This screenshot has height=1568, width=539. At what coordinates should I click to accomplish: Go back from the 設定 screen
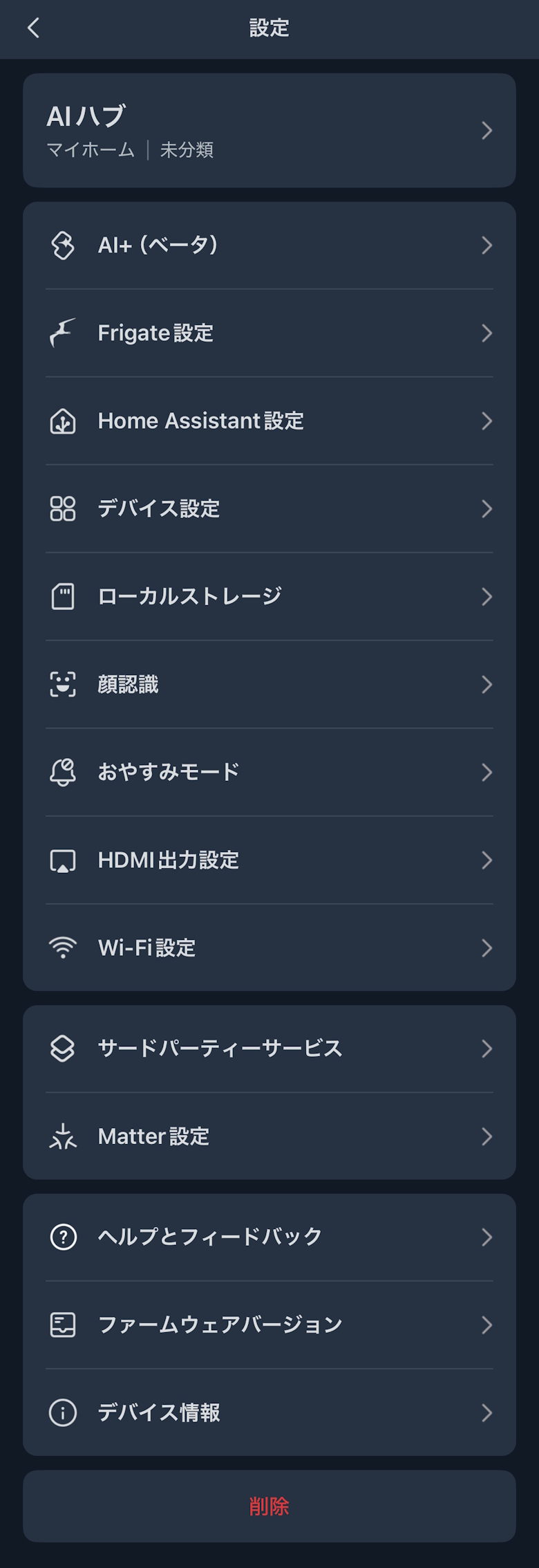click(33, 28)
